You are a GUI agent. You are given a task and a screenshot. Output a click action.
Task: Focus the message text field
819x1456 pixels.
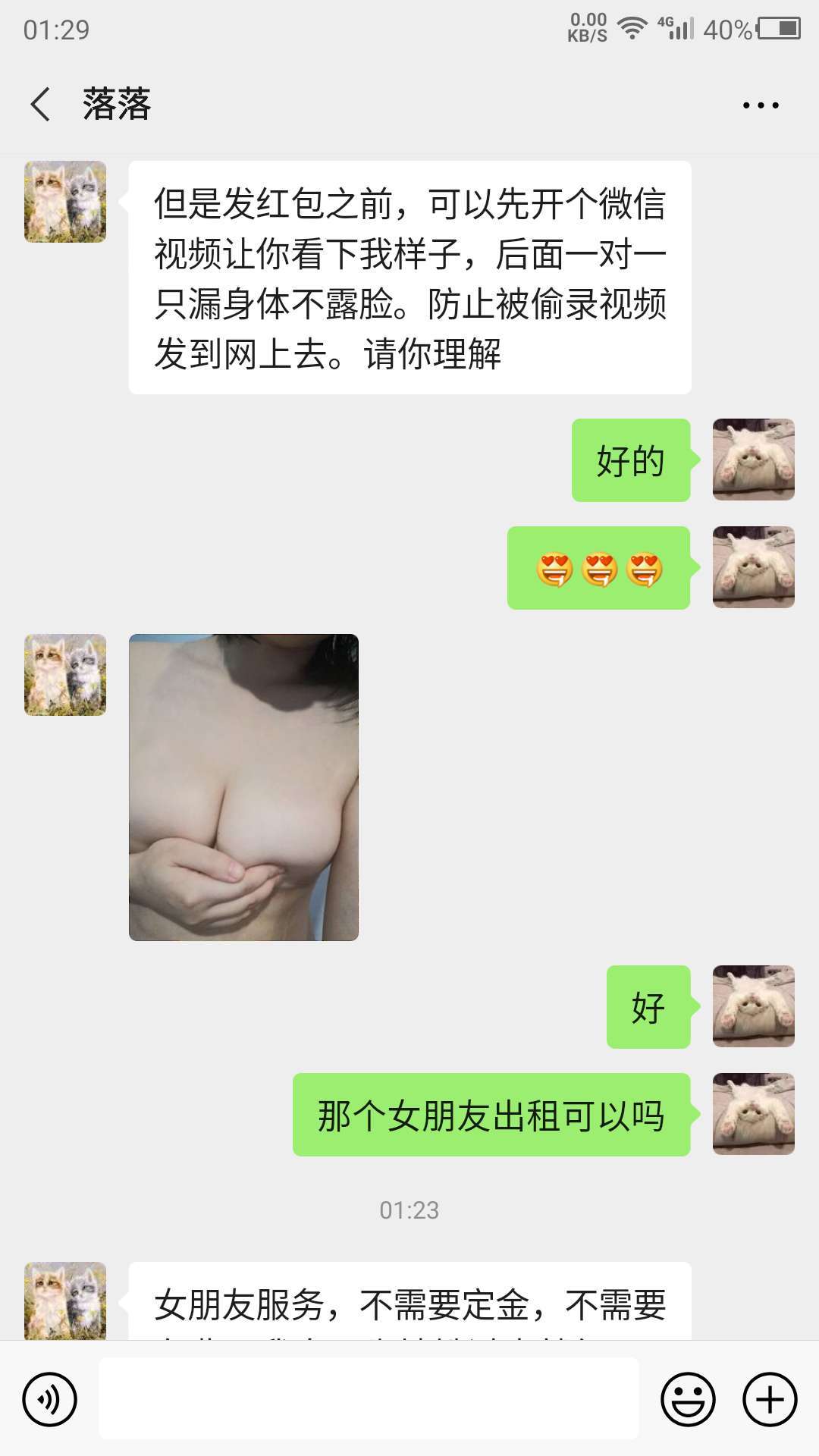[369, 1398]
